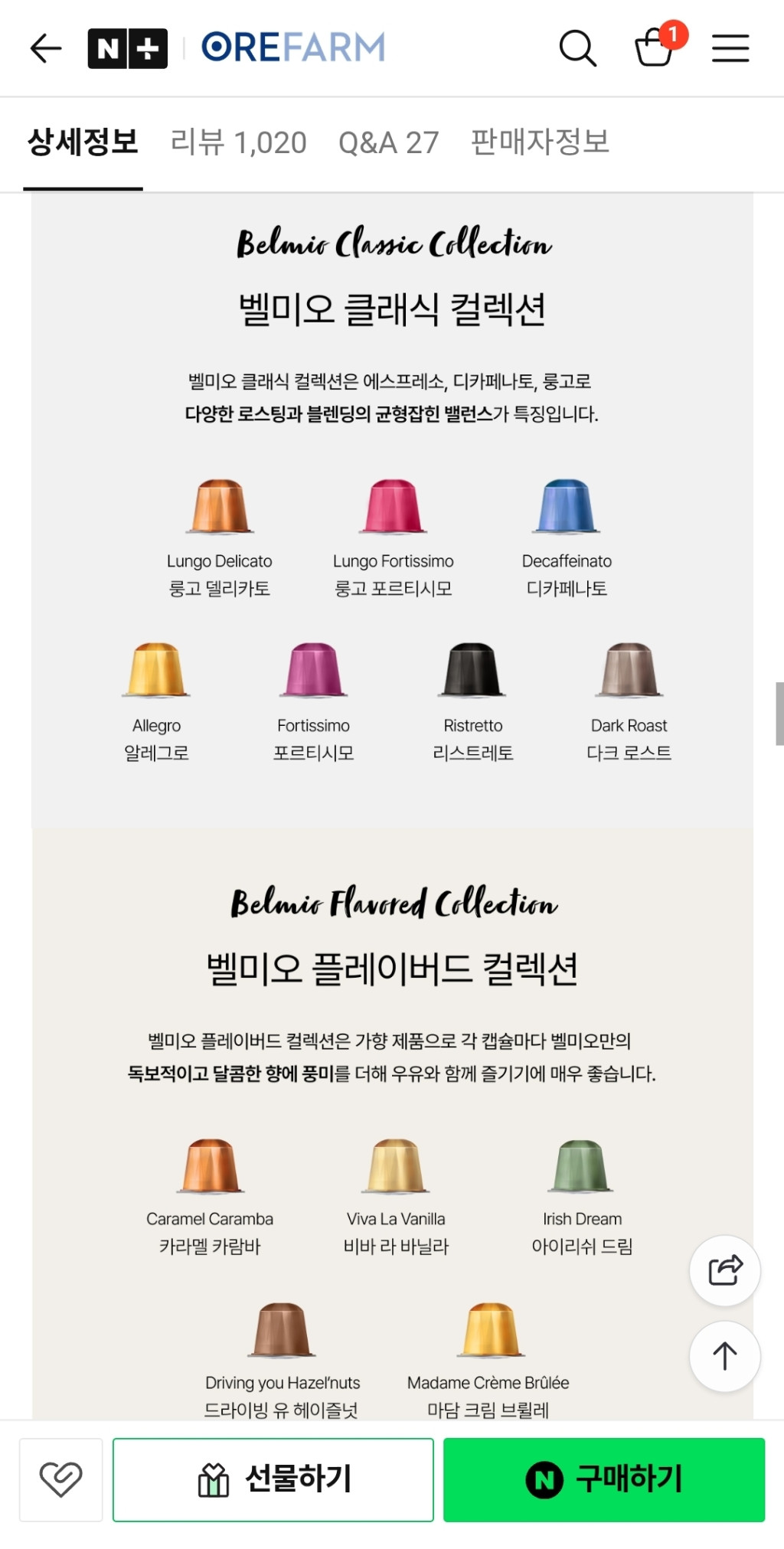This screenshot has height=1549, width=784.
Task: Open the OREFARM store home
Action: pos(293,48)
